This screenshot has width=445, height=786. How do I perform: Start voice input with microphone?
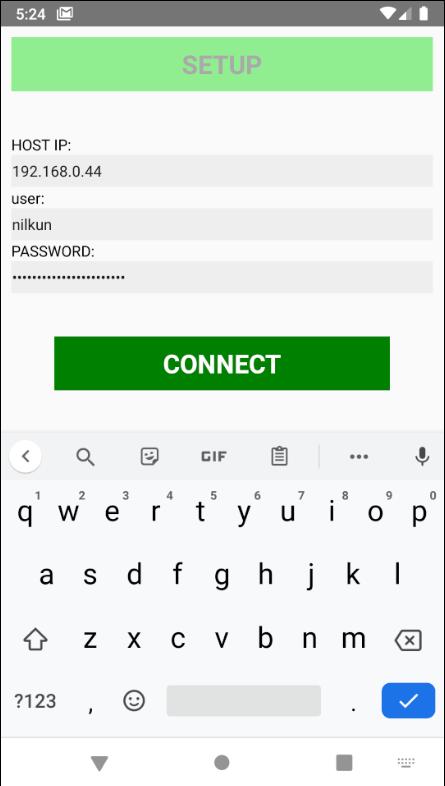click(x=422, y=457)
